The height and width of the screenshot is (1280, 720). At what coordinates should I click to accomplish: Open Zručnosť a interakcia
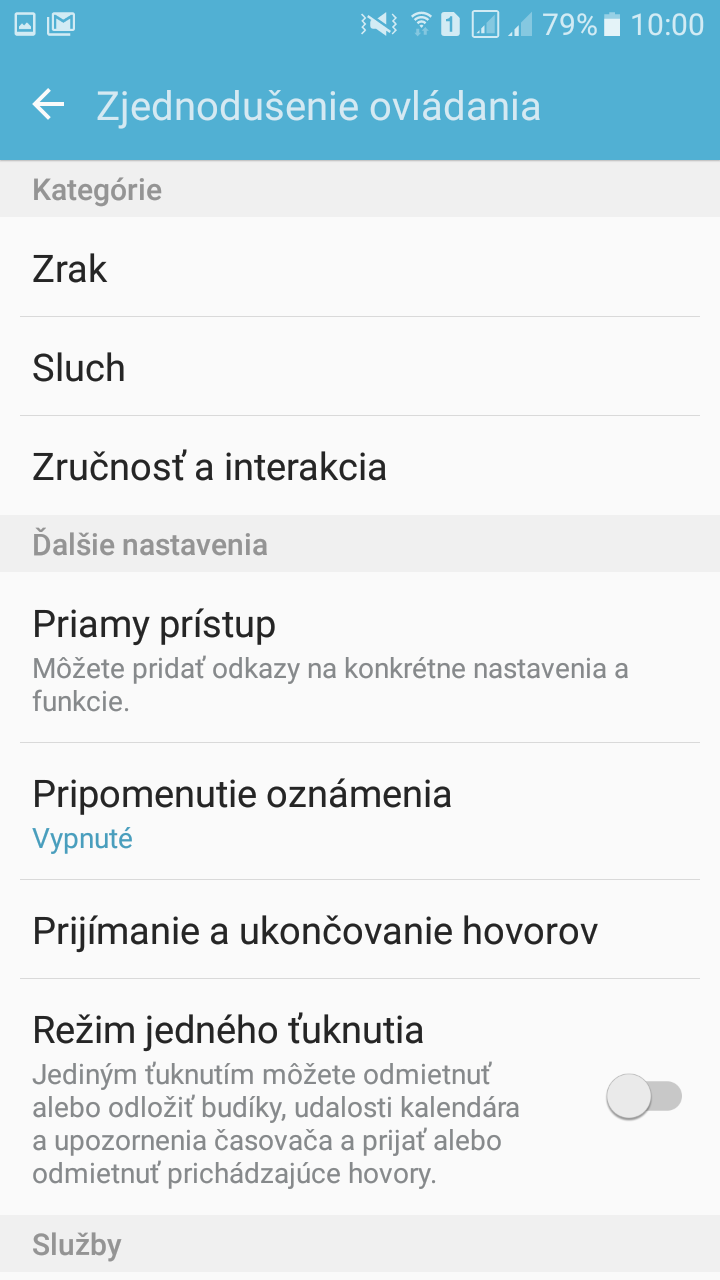tap(360, 466)
